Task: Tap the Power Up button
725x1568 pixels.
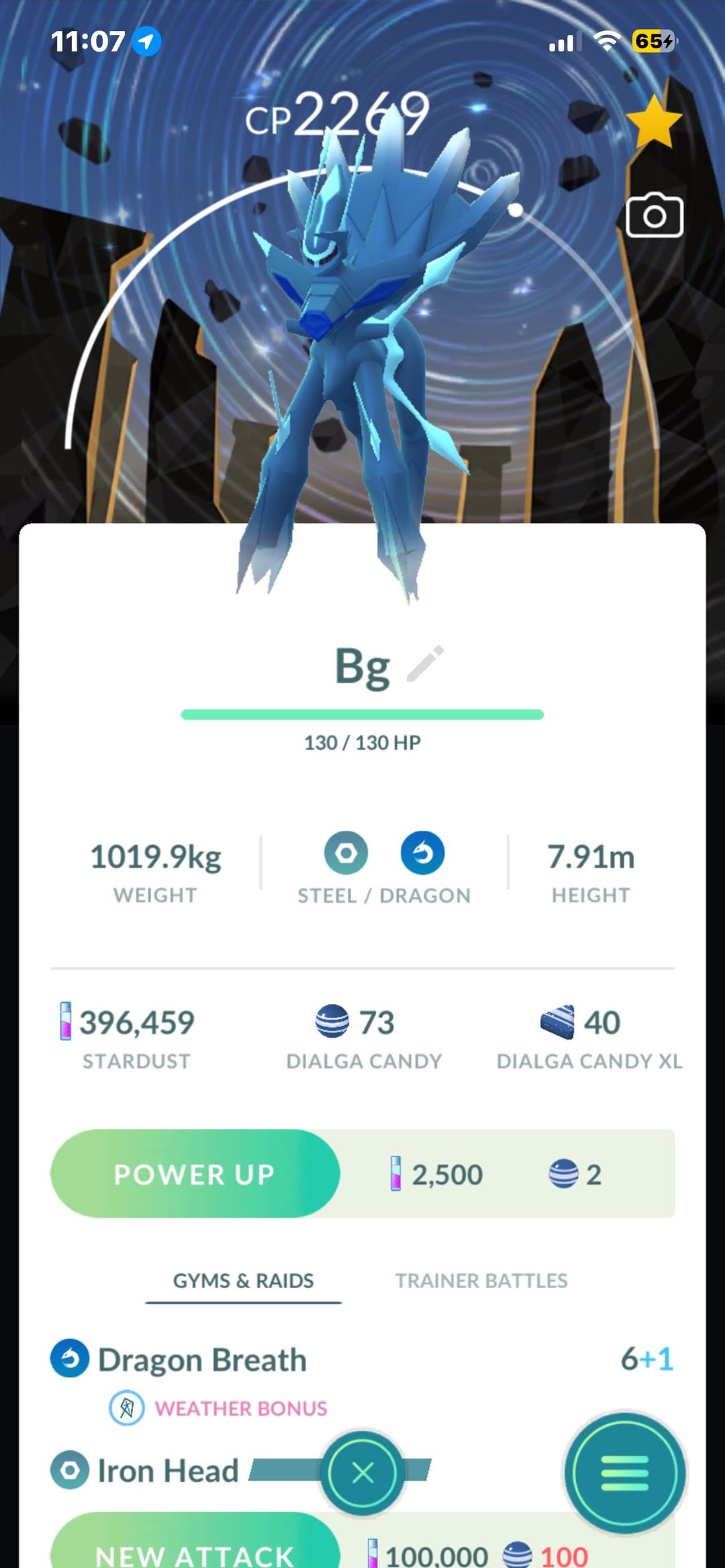Action: [195, 1174]
